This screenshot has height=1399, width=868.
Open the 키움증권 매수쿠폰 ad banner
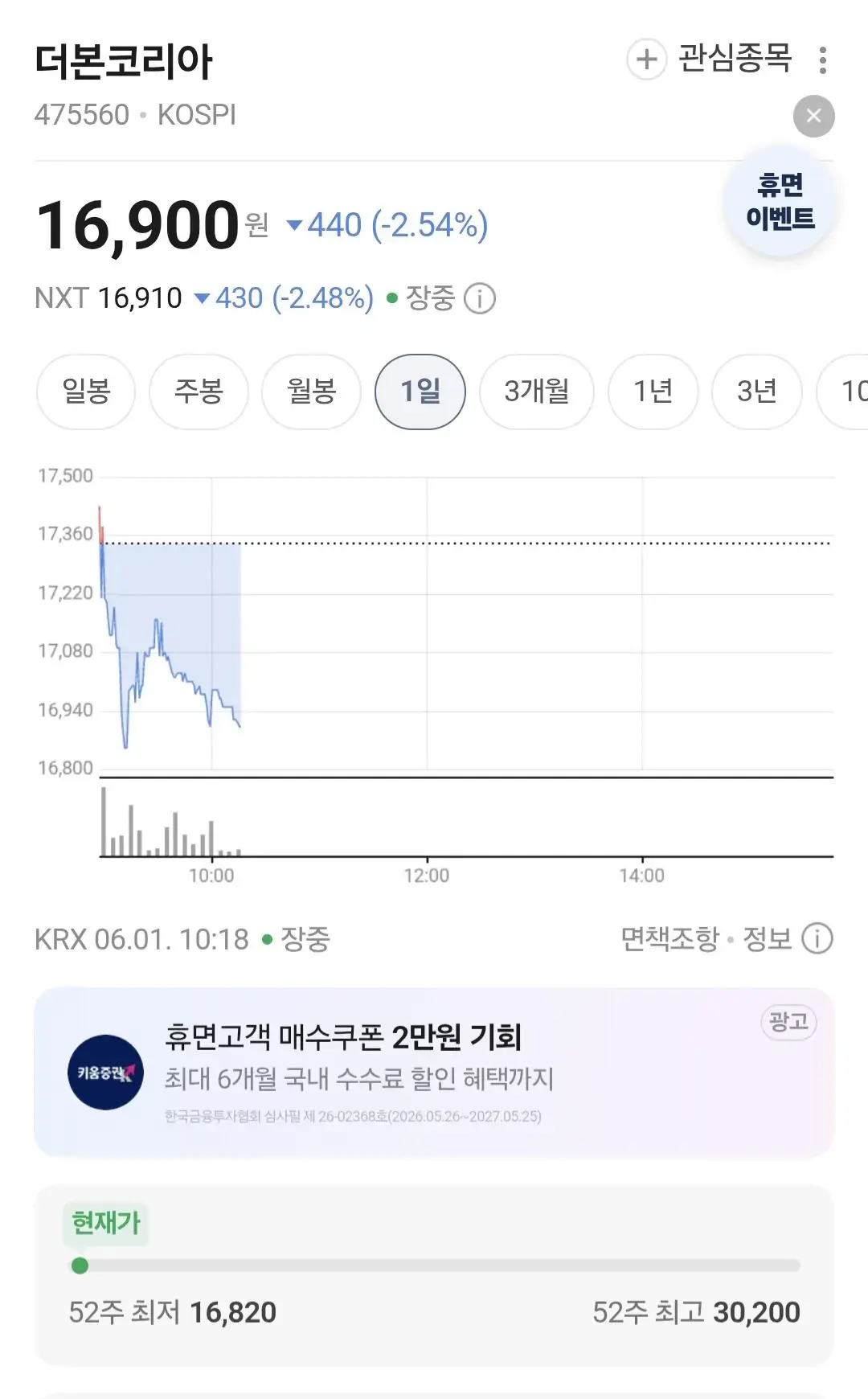coord(434,1073)
